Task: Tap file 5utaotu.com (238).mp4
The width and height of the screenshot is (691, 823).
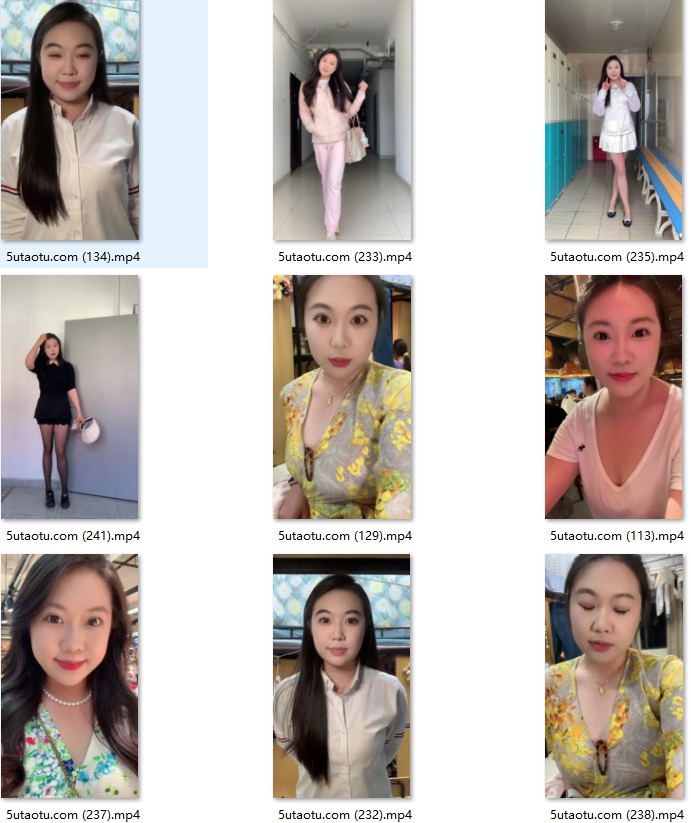Action: click(x=614, y=676)
